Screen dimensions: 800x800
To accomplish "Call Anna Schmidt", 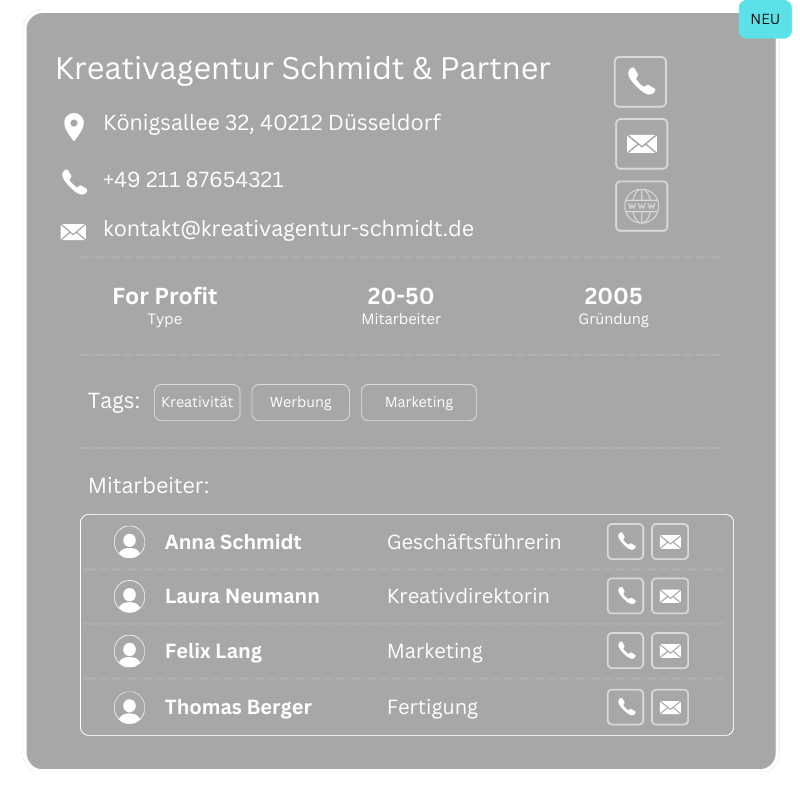I will pyautogui.click(x=626, y=542).
